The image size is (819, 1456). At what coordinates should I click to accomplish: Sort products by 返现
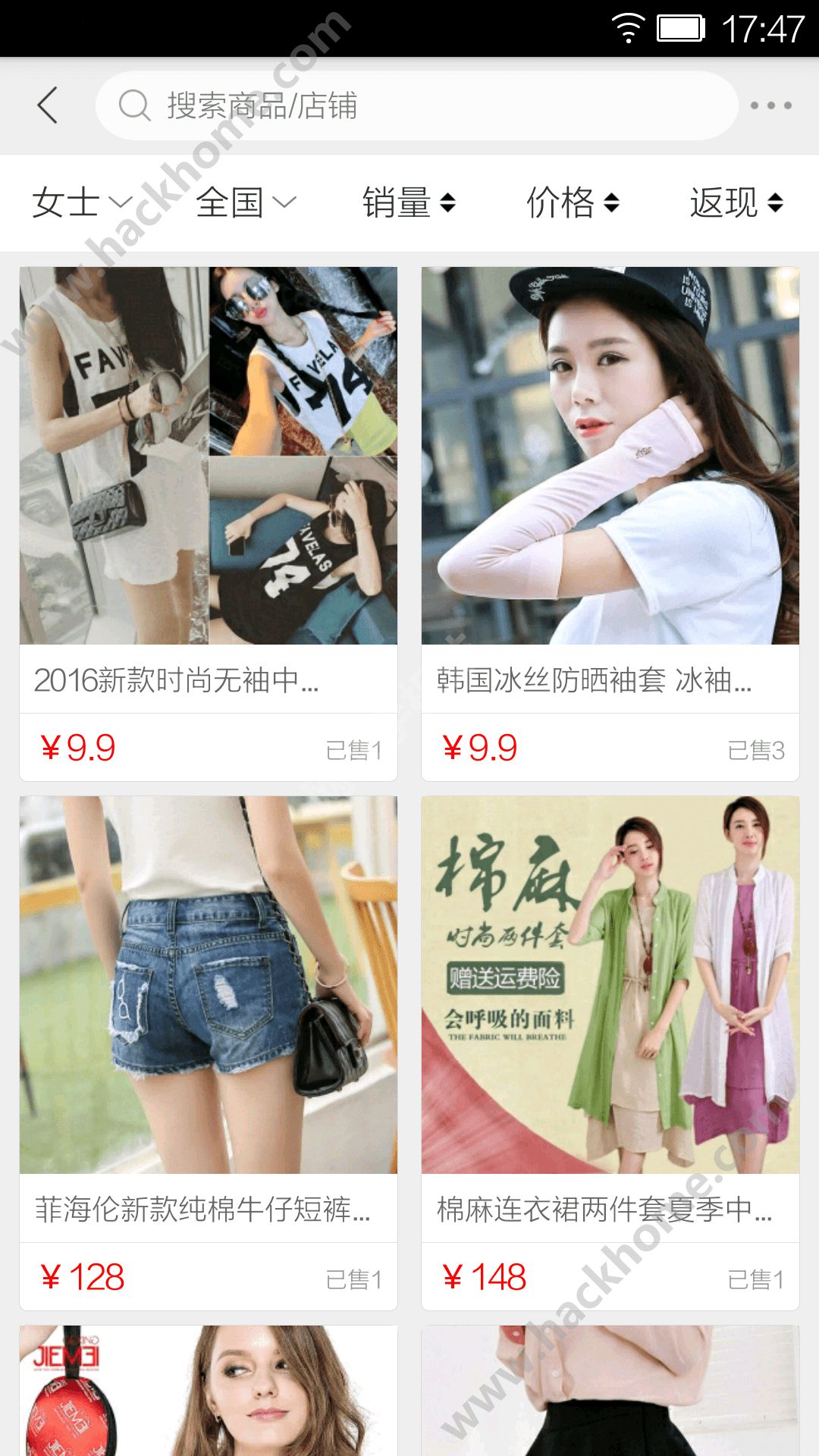click(x=736, y=202)
